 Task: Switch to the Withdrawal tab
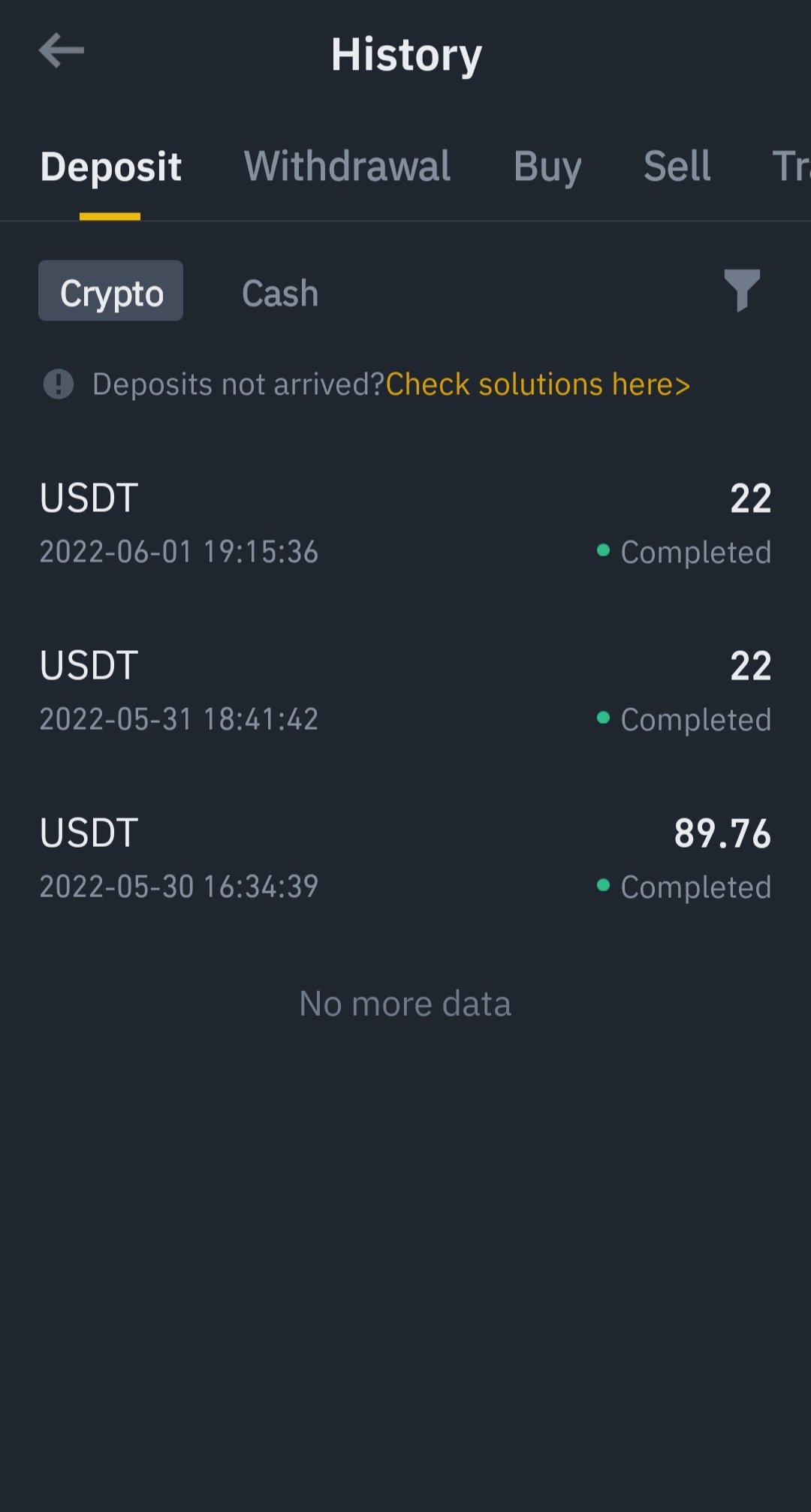[347, 166]
